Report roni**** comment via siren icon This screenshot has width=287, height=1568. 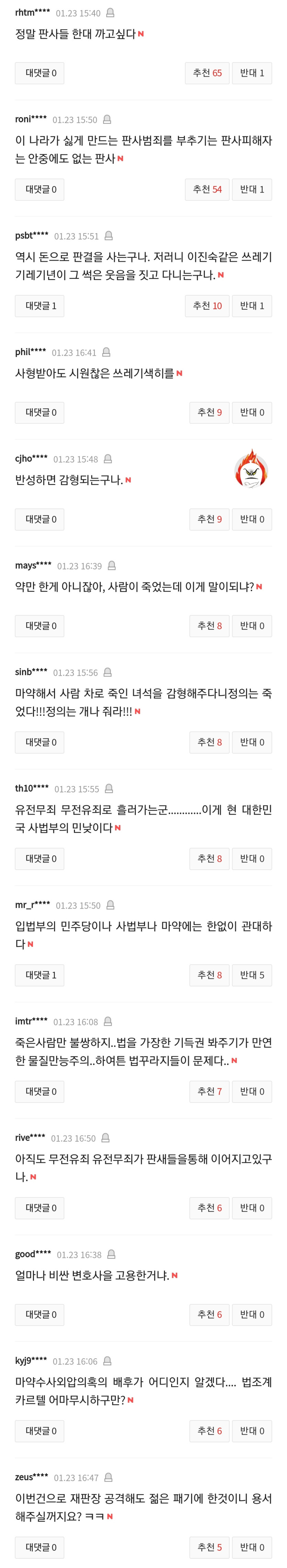[107, 119]
